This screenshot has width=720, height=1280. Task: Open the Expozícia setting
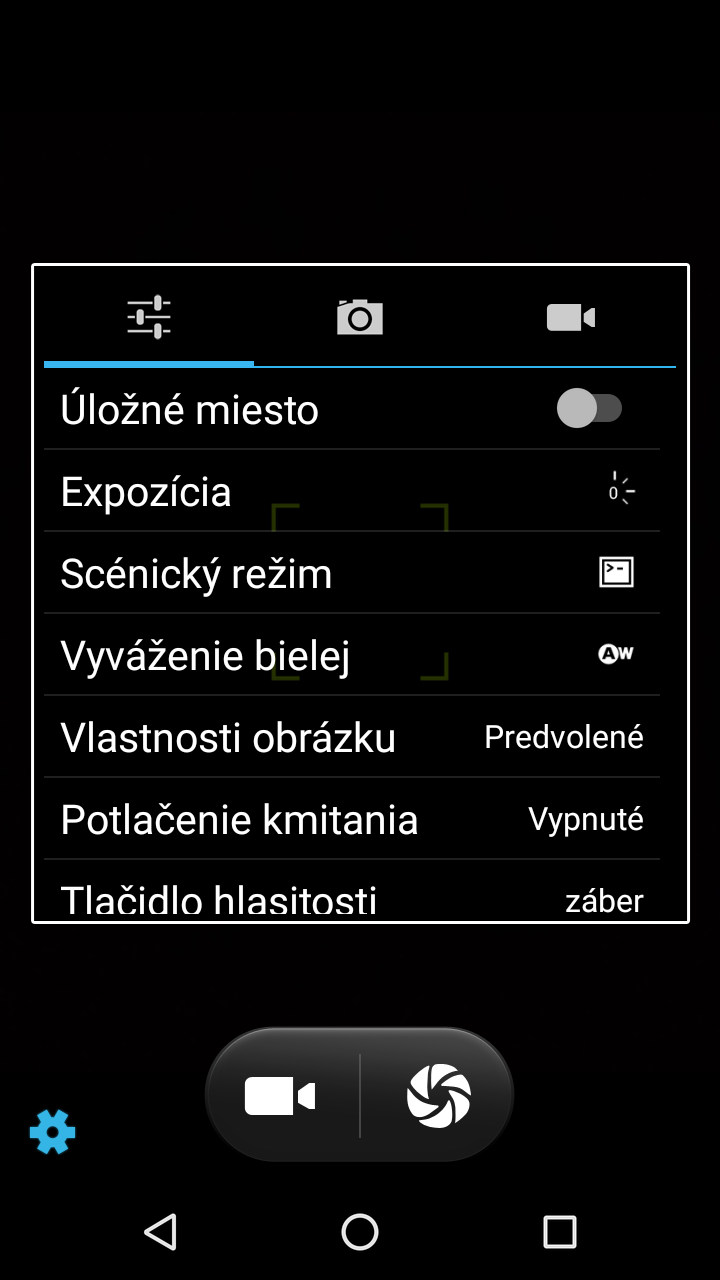352,491
